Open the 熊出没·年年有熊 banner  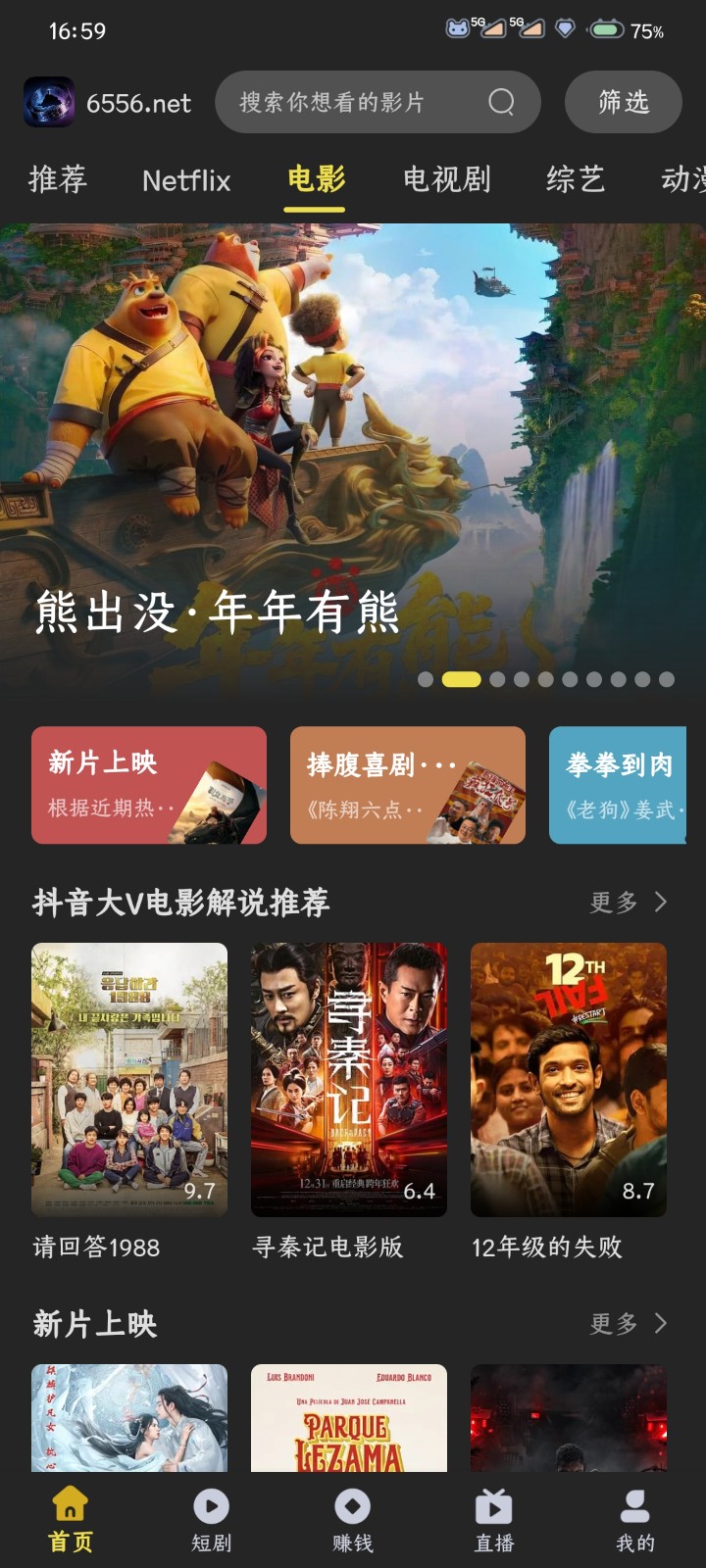click(353, 441)
